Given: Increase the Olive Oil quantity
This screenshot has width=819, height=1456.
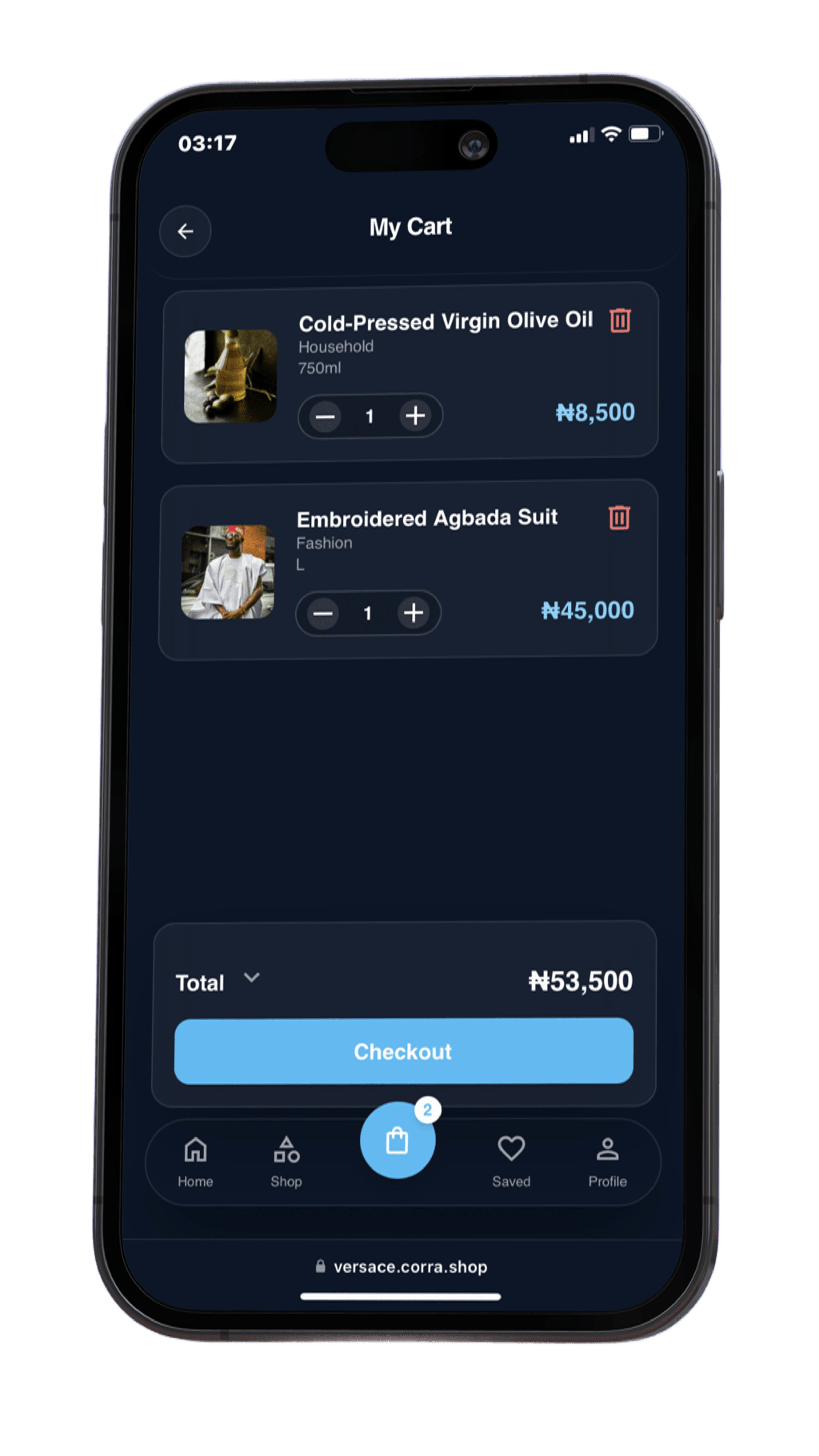Looking at the screenshot, I should click(416, 416).
